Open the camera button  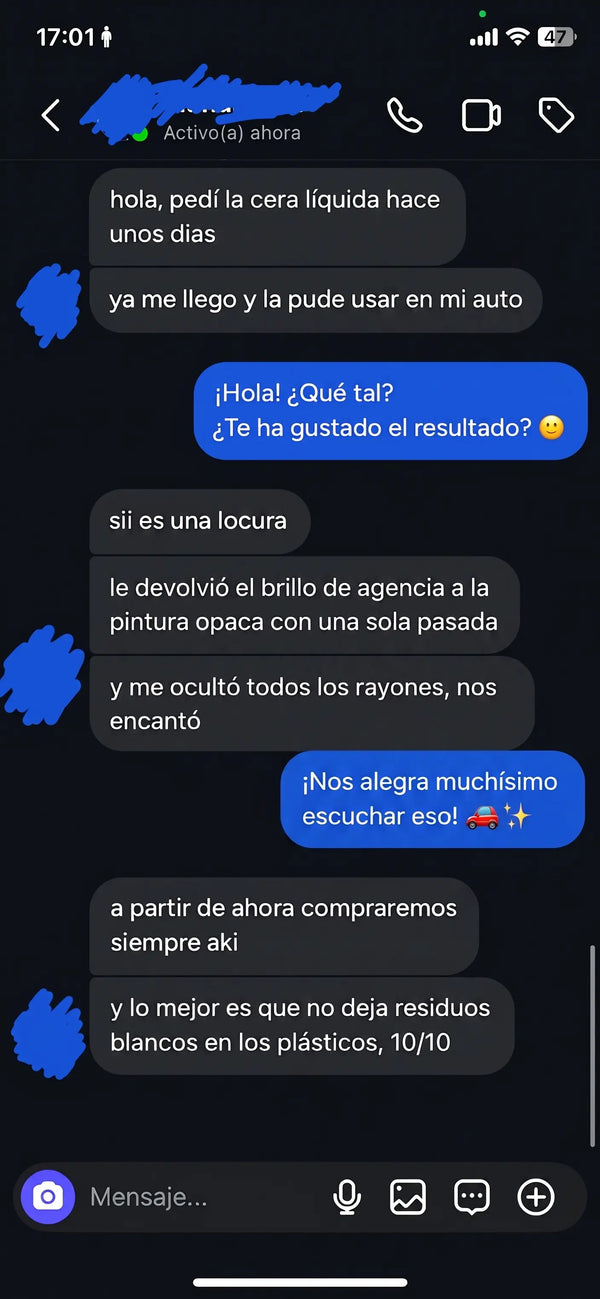coord(48,1197)
